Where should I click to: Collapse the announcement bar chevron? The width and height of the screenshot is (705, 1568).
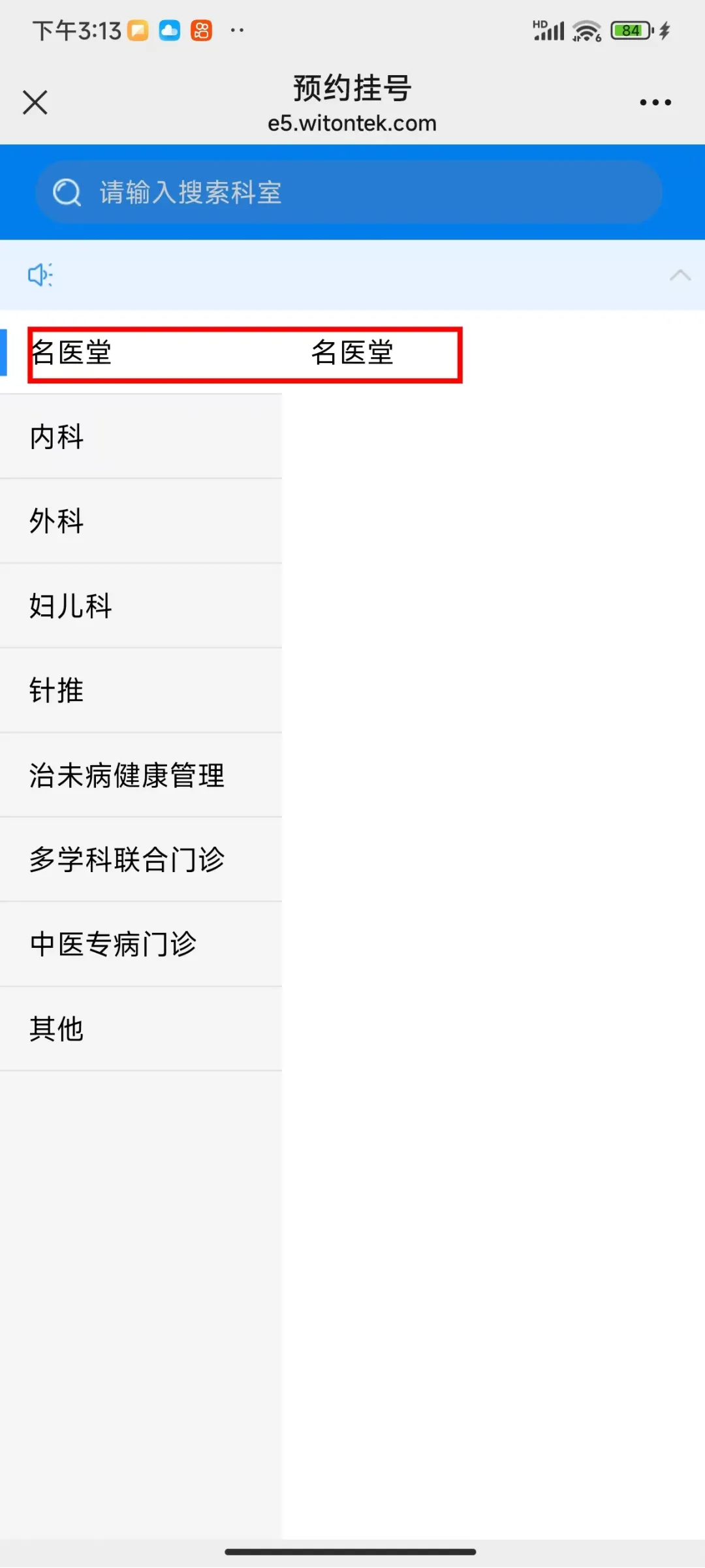(680, 275)
